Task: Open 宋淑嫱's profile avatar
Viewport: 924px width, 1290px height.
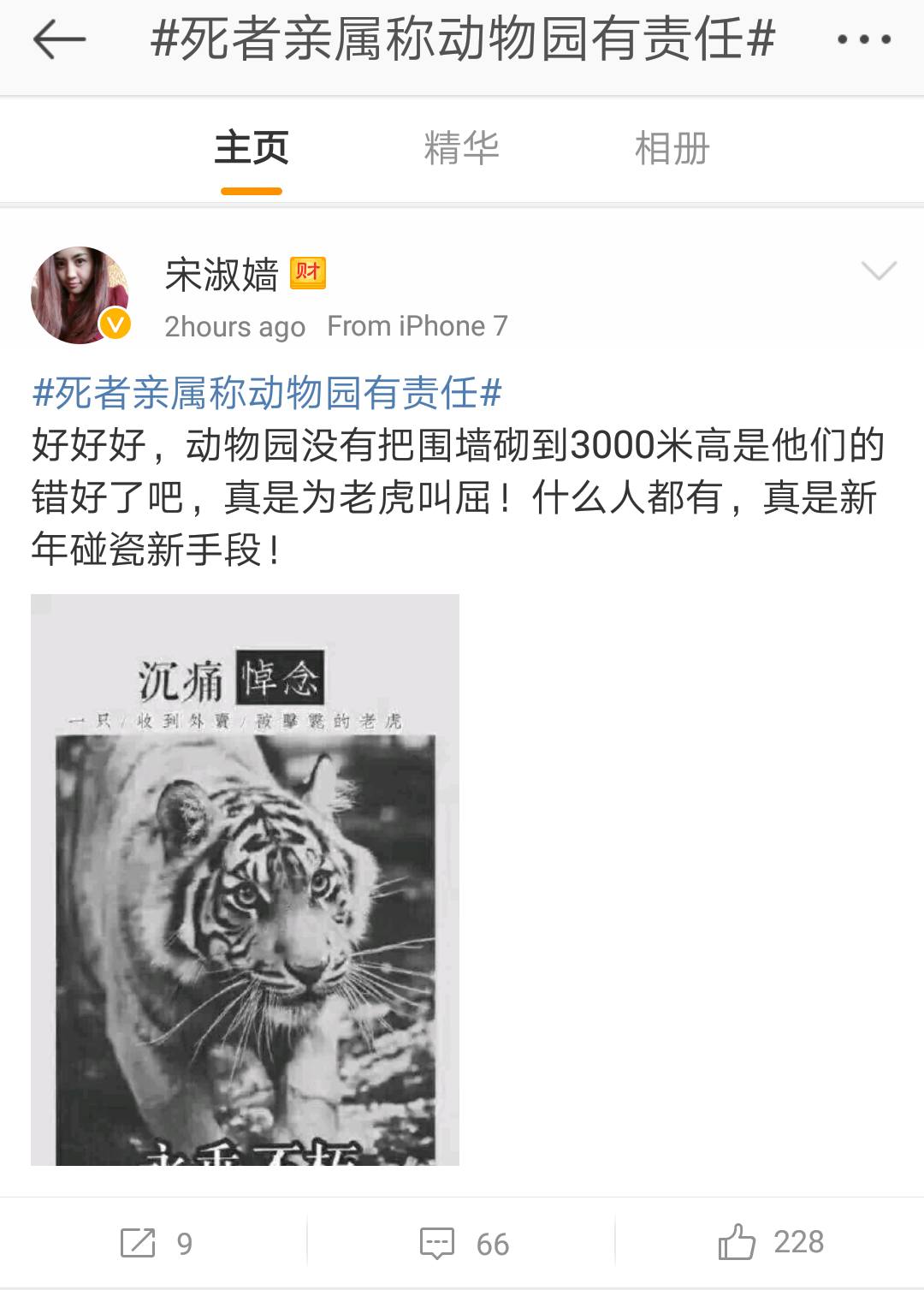Action: [x=80, y=295]
